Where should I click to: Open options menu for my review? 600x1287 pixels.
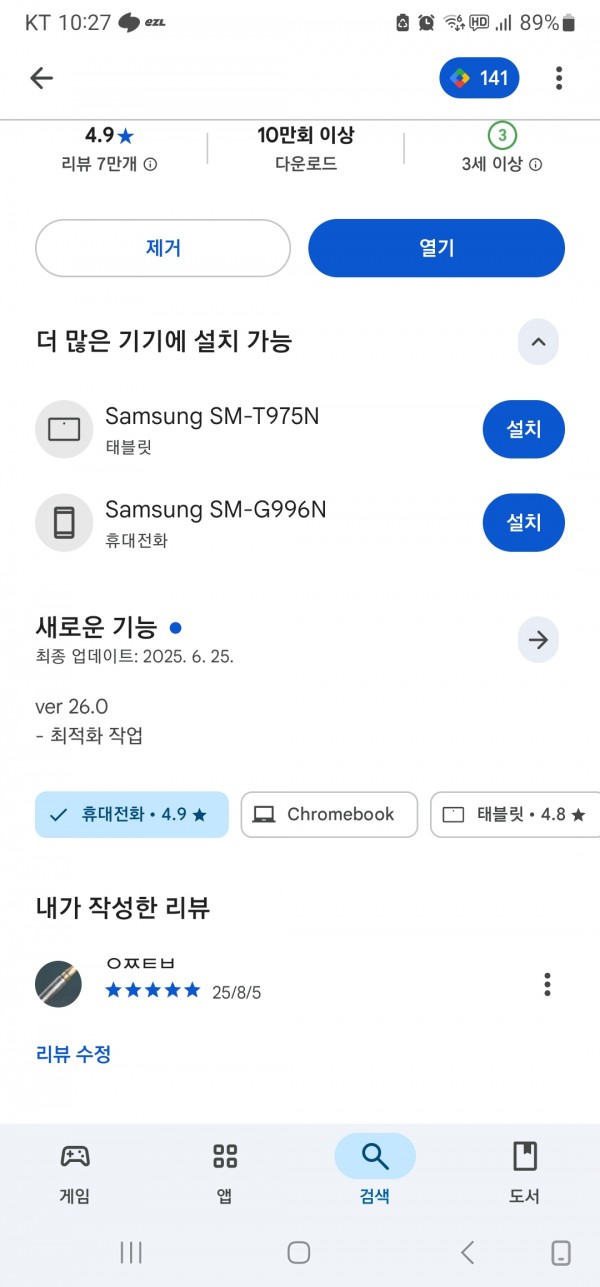click(547, 984)
